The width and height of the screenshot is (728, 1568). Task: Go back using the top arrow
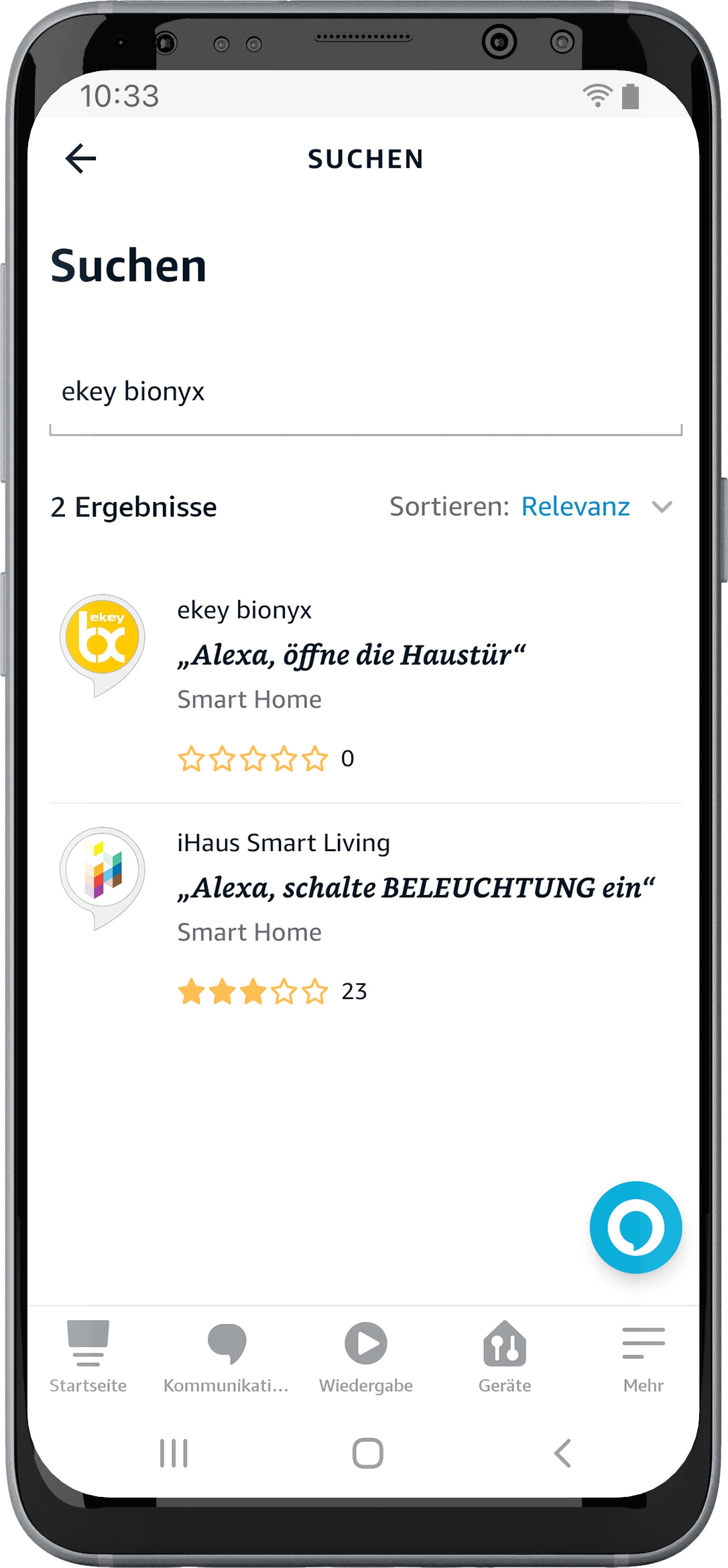tap(81, 159)
